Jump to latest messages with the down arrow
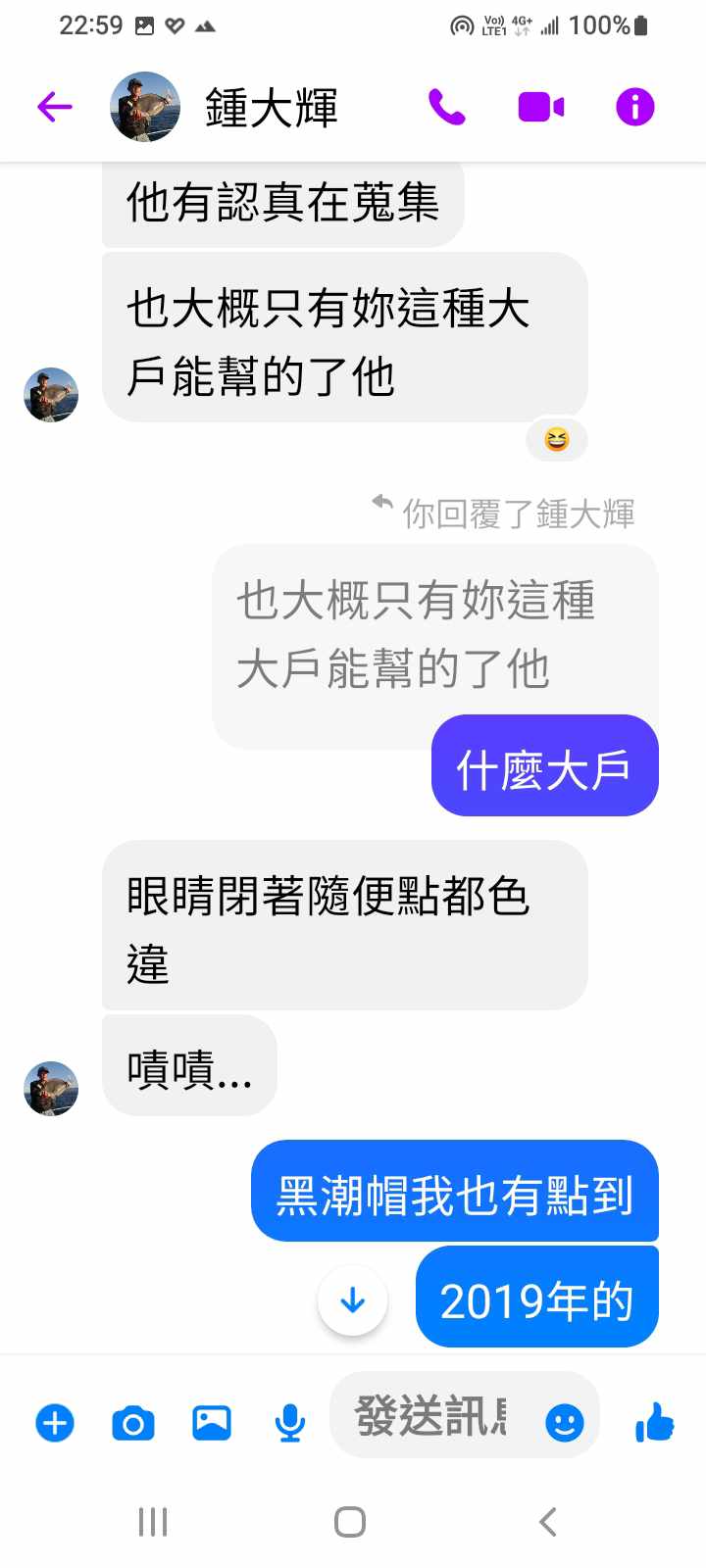This screenshot has width=706, height=1568. (x=352, y=1300)
